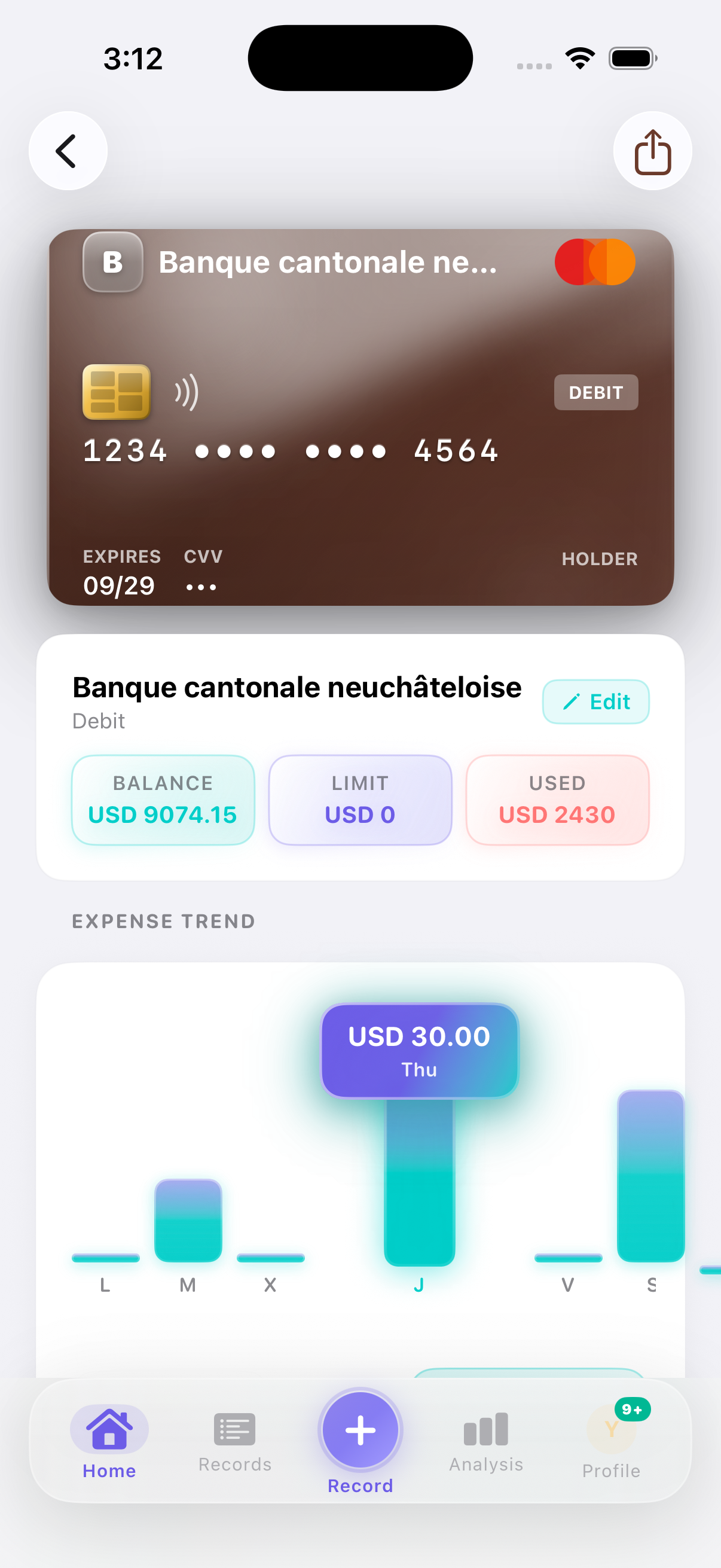721x1568 pixels.
Task: Go back using the arrow button
Action: 68,151
